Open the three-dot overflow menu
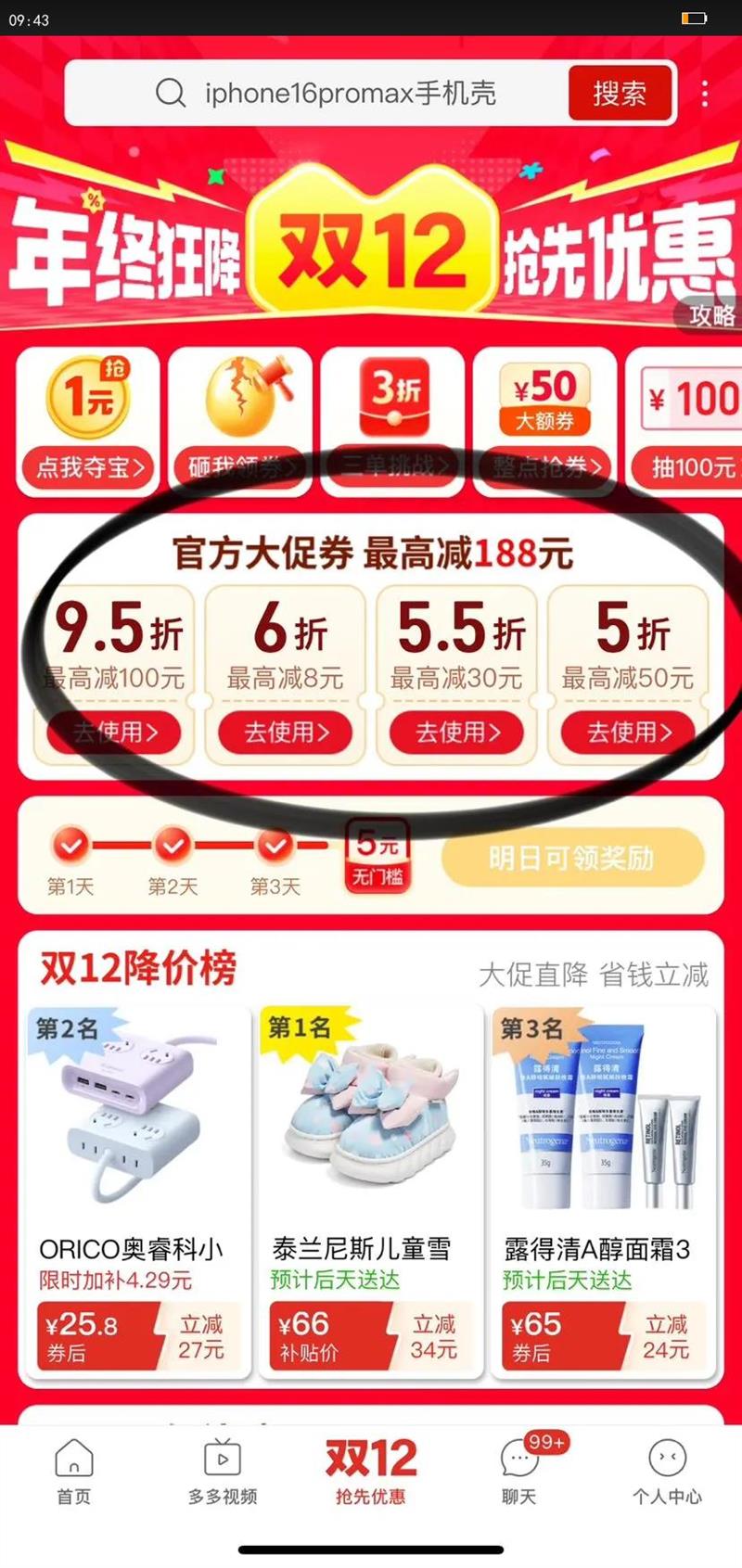This screenshot has height=1568, width=742. 705,93
